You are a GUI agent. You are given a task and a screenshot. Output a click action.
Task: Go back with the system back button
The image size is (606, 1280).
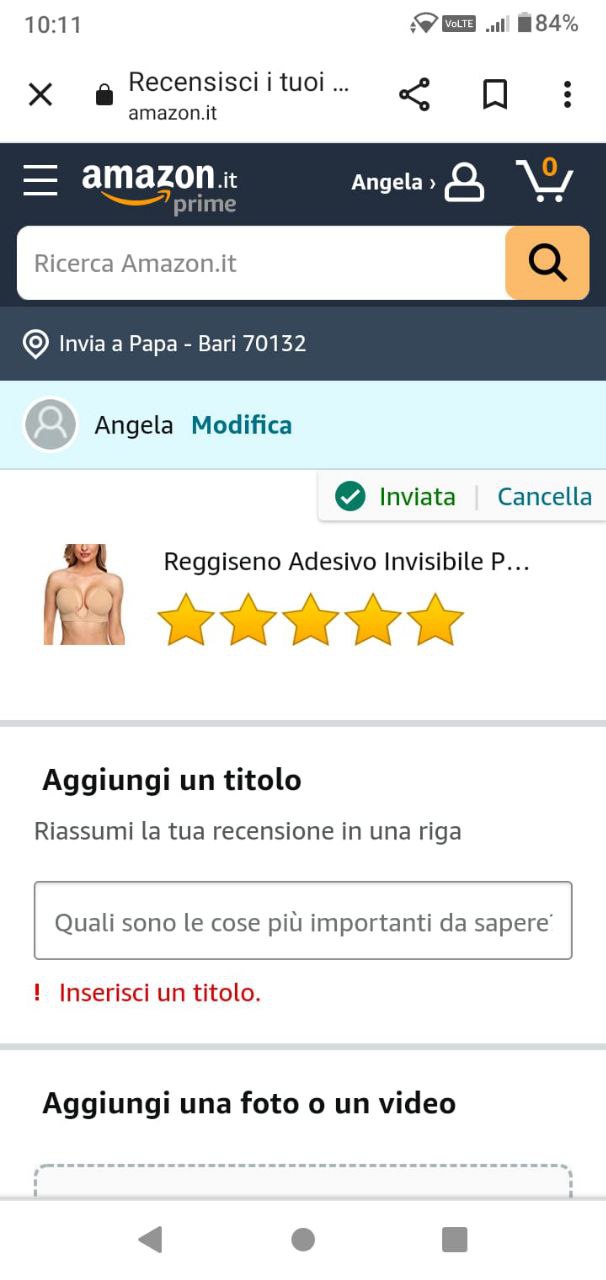click(150, 1240)
